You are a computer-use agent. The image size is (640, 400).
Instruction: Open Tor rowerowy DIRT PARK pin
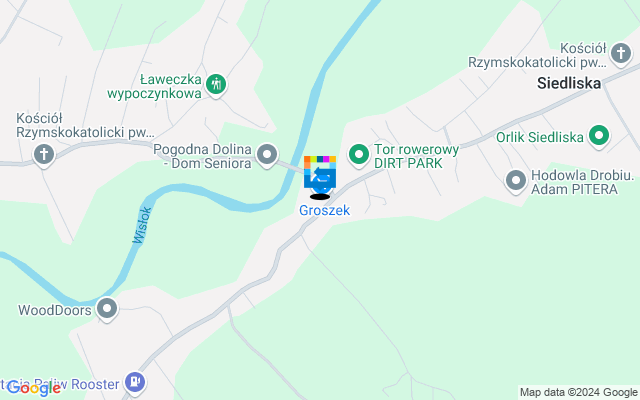pyautogui.click(x=359, y=155)
